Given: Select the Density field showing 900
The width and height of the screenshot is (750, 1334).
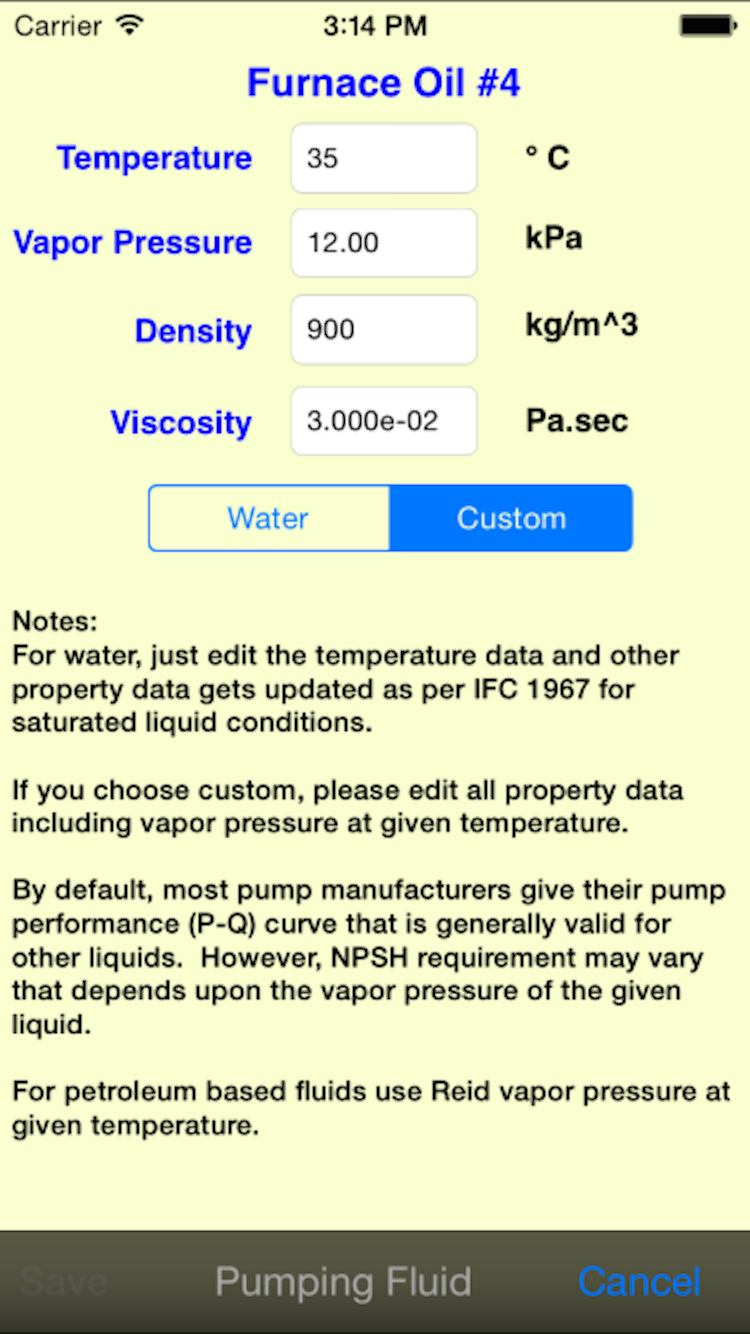Looking at the screenshot, I should 383,330.
